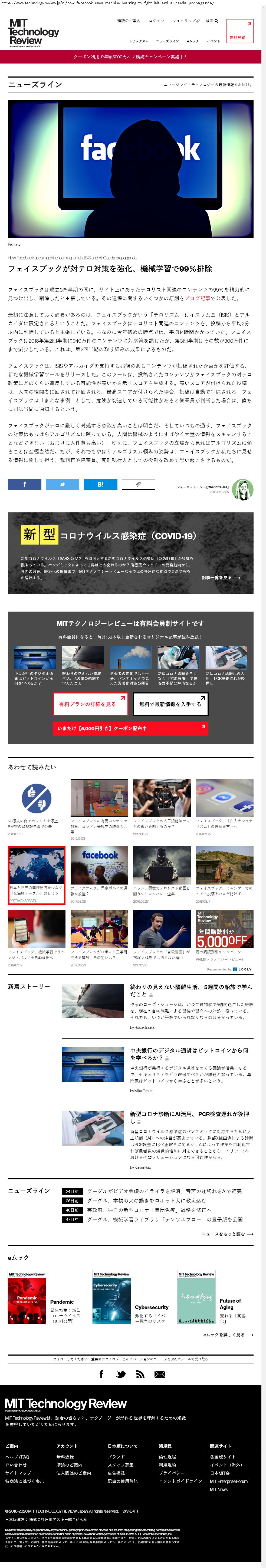
Task: Share the article on Facebook
Action: tap(24, 485)
